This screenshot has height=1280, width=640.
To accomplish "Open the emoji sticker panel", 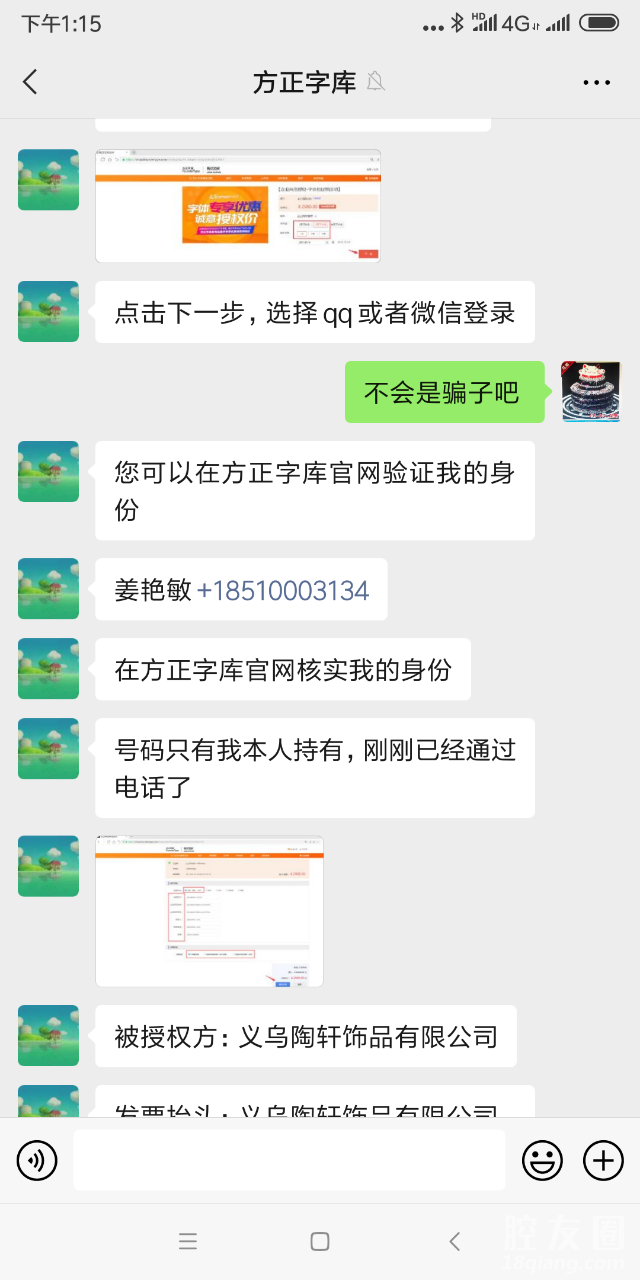I will pos(542,1160).
